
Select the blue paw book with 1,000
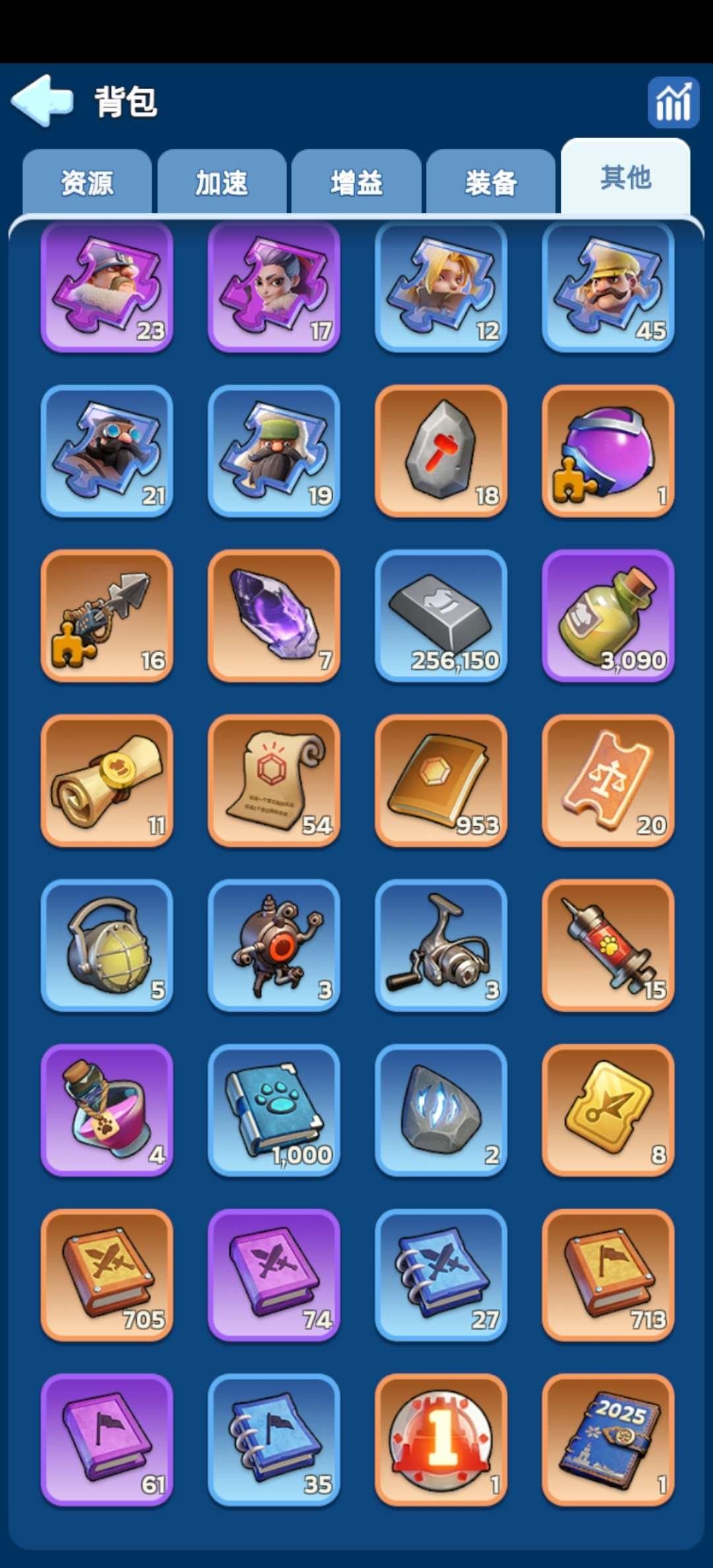point(274,1110)
